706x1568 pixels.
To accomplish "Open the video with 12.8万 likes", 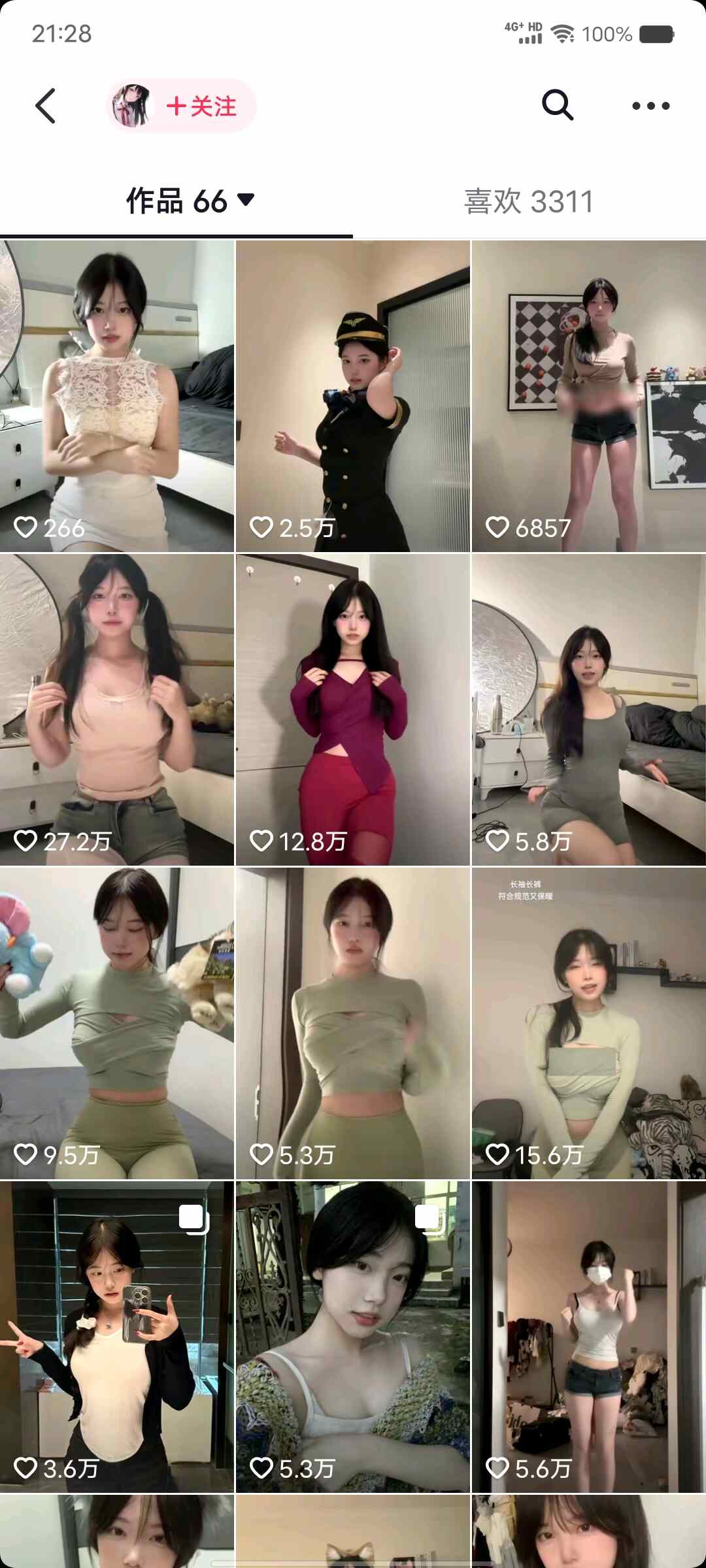I will 353,710.
